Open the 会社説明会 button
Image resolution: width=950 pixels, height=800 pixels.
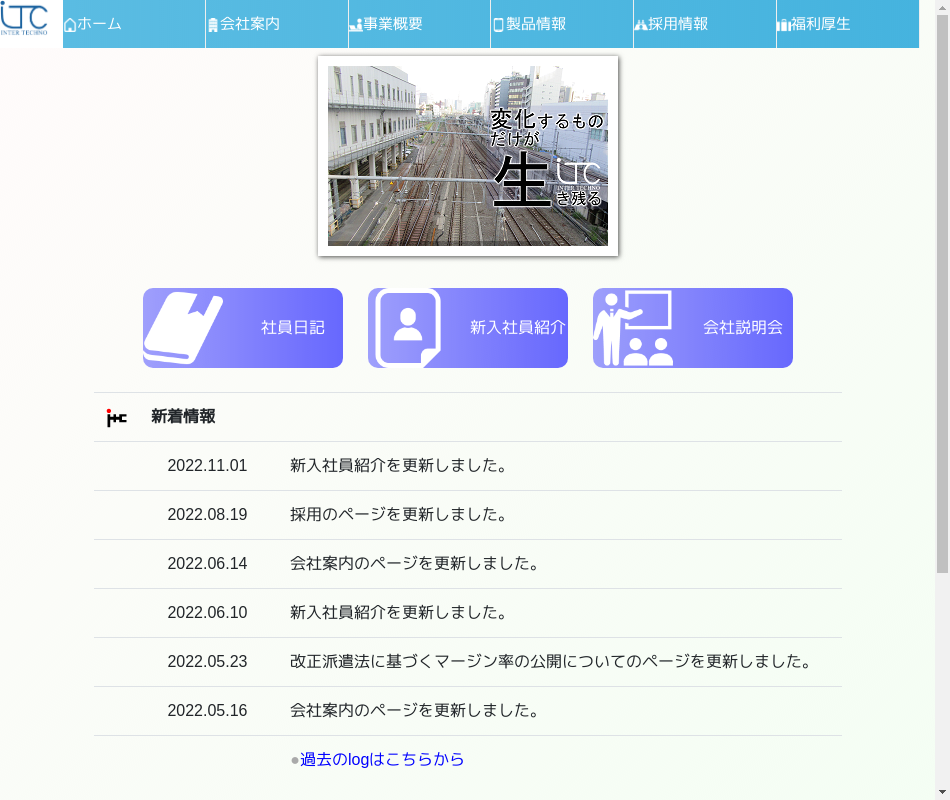[x=693, y=328]
